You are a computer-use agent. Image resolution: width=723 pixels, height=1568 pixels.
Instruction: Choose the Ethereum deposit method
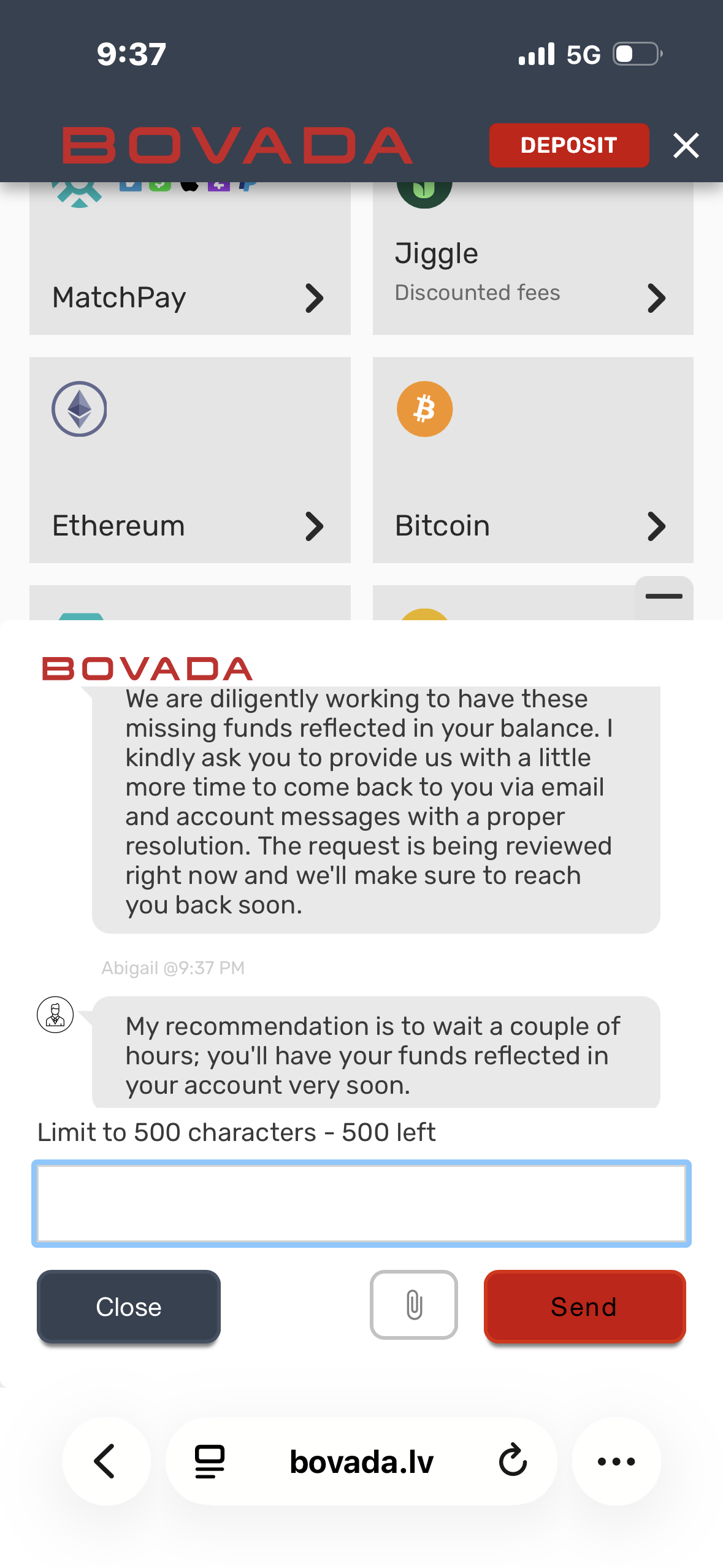(x=189, y=460)
